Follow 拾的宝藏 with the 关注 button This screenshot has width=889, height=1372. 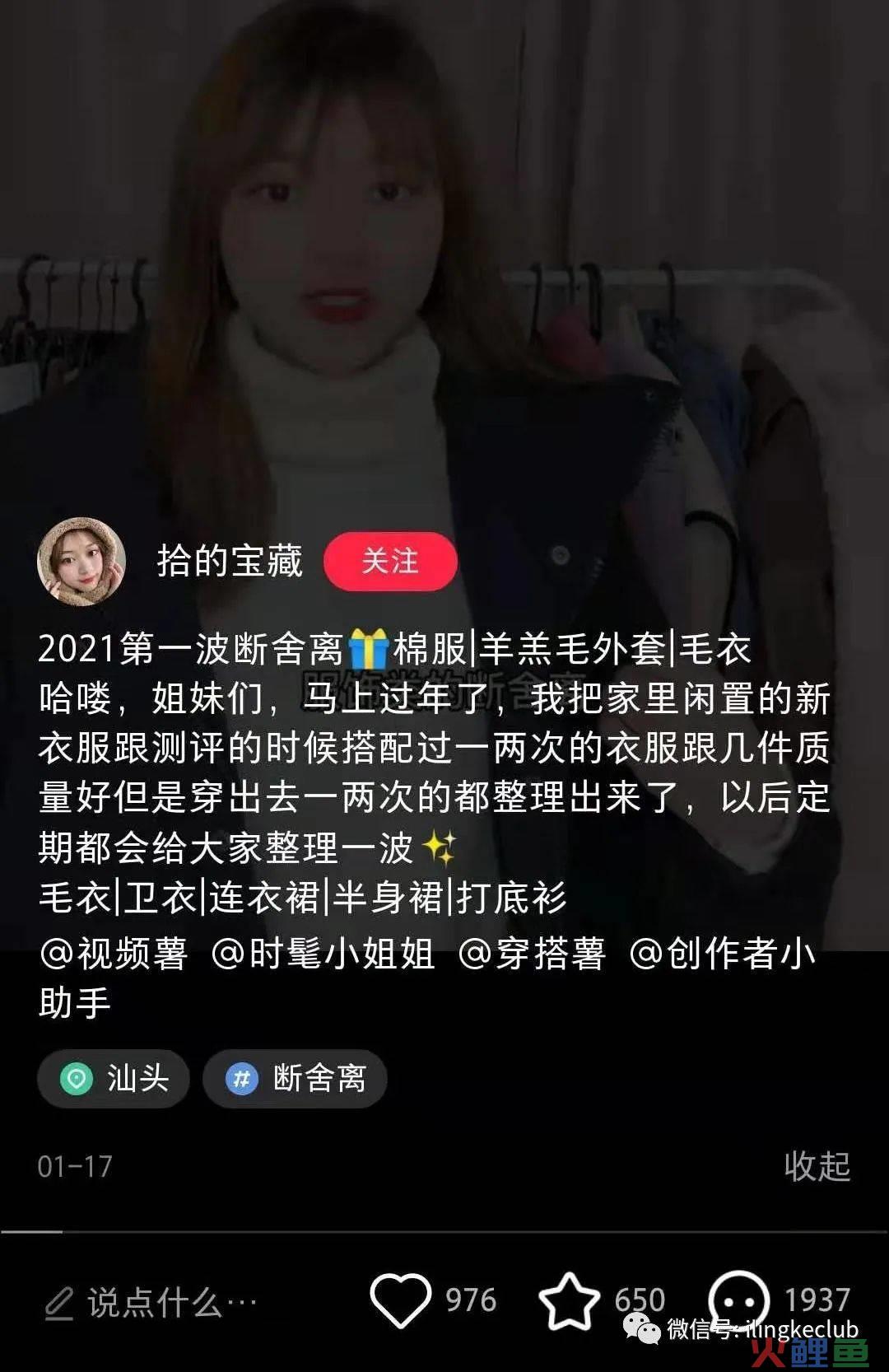(x=390, y=562)
